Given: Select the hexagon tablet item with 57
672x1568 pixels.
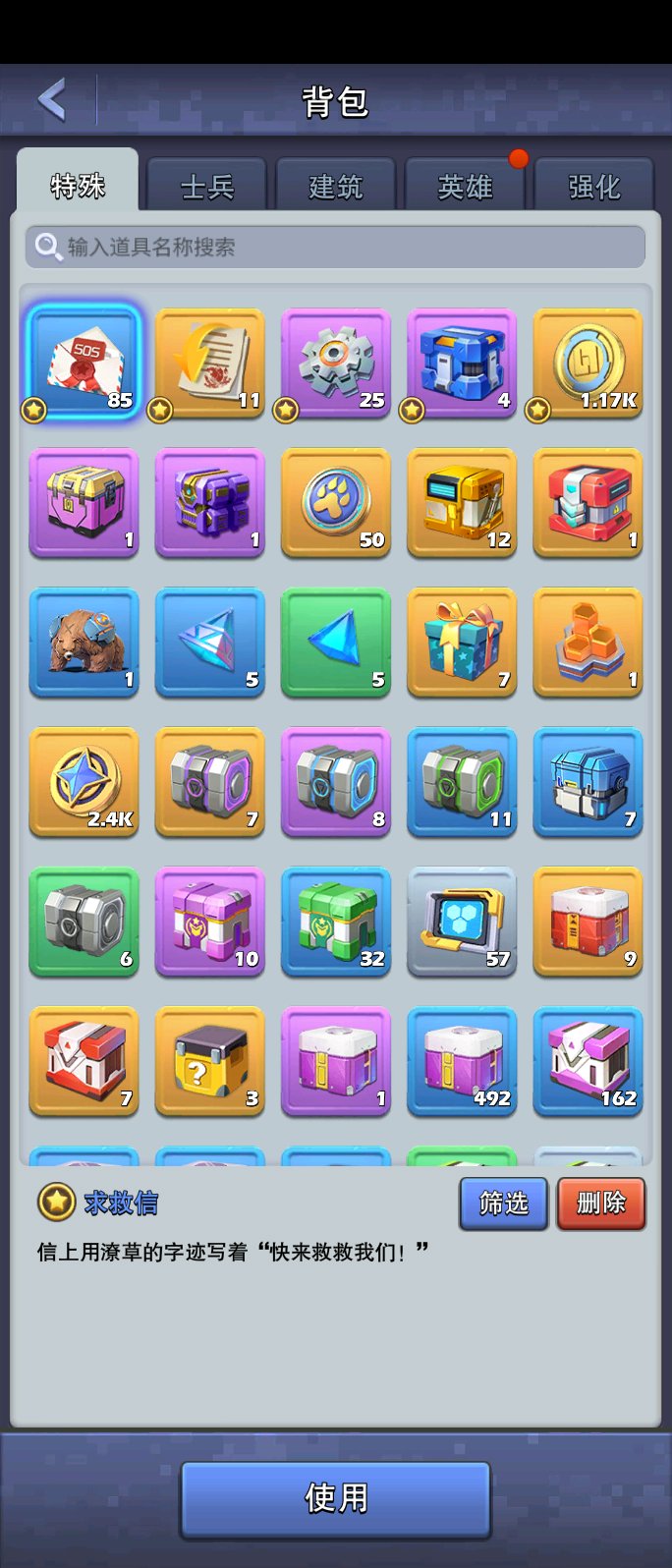Looking at the screenshot, I should (462, 921).
